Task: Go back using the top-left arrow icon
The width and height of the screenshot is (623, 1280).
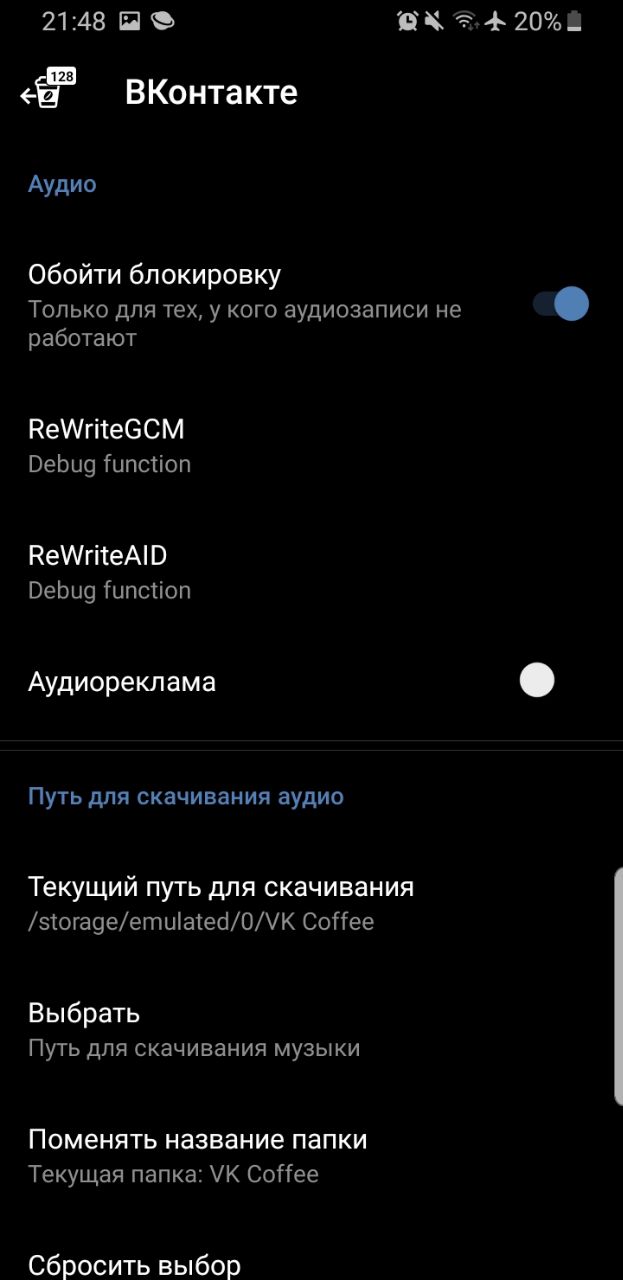Action: point(47,91)
